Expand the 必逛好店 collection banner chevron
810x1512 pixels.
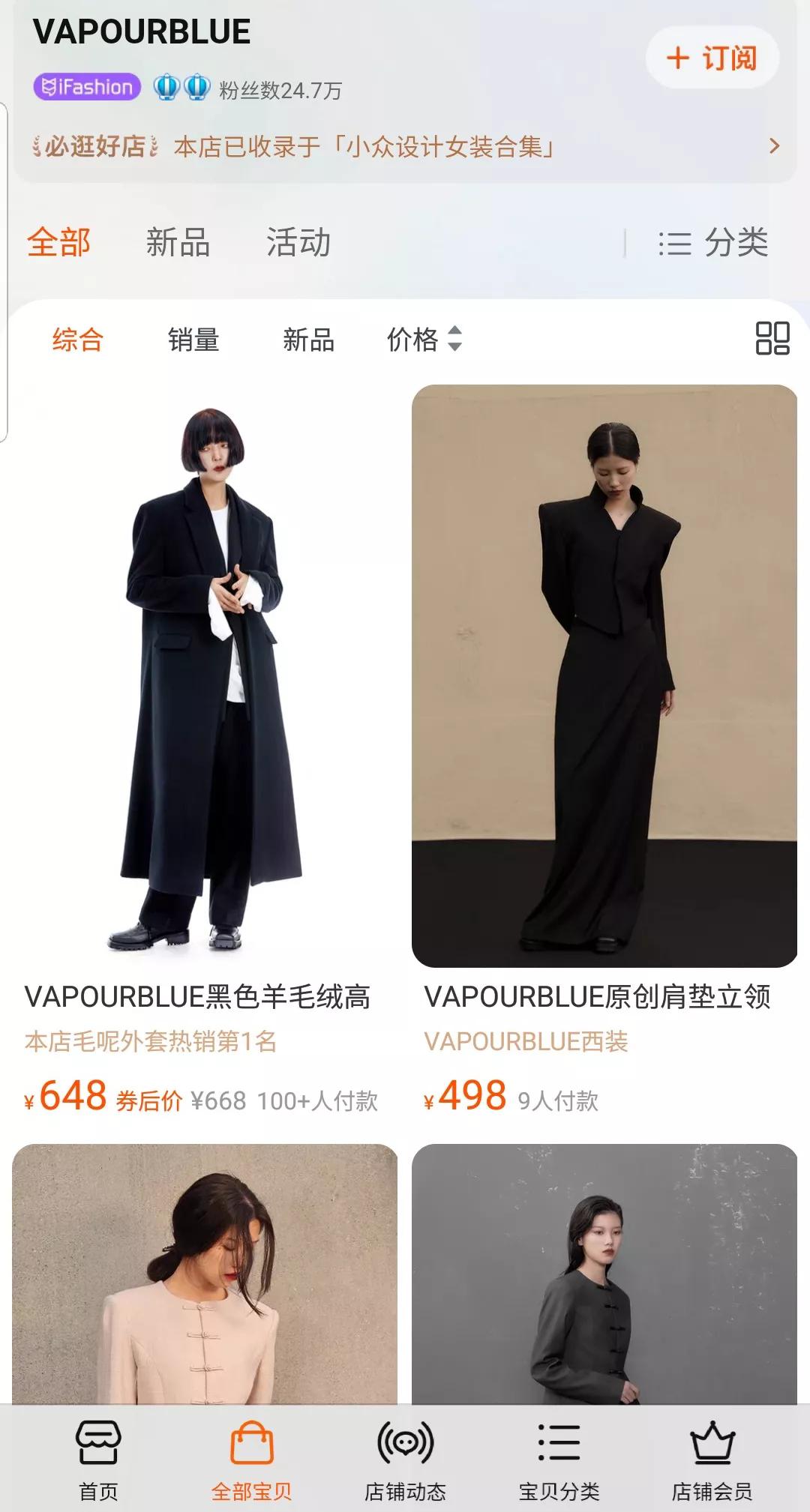pyautogui.click(x=774, y=147)
